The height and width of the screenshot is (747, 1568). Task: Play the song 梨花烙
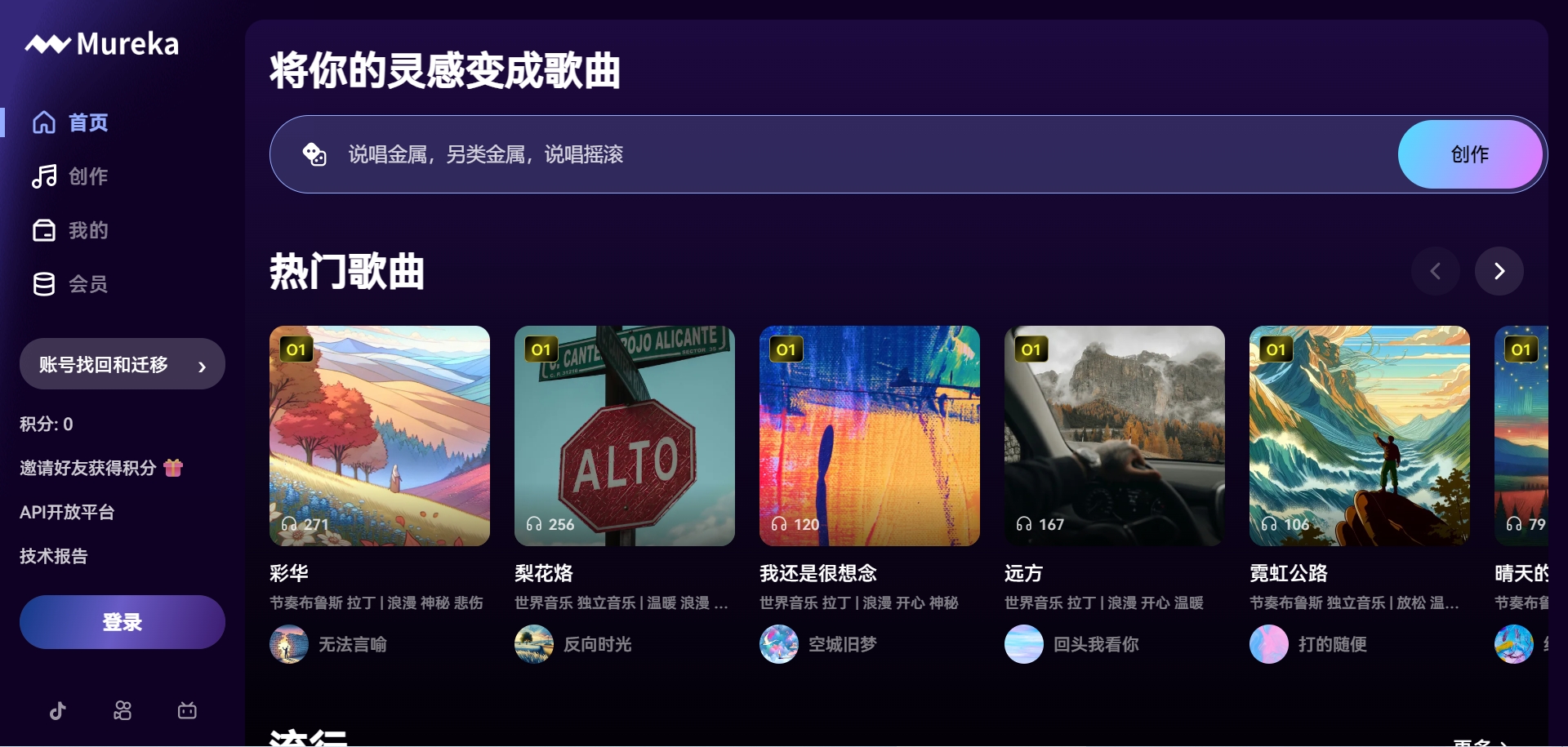625,436
